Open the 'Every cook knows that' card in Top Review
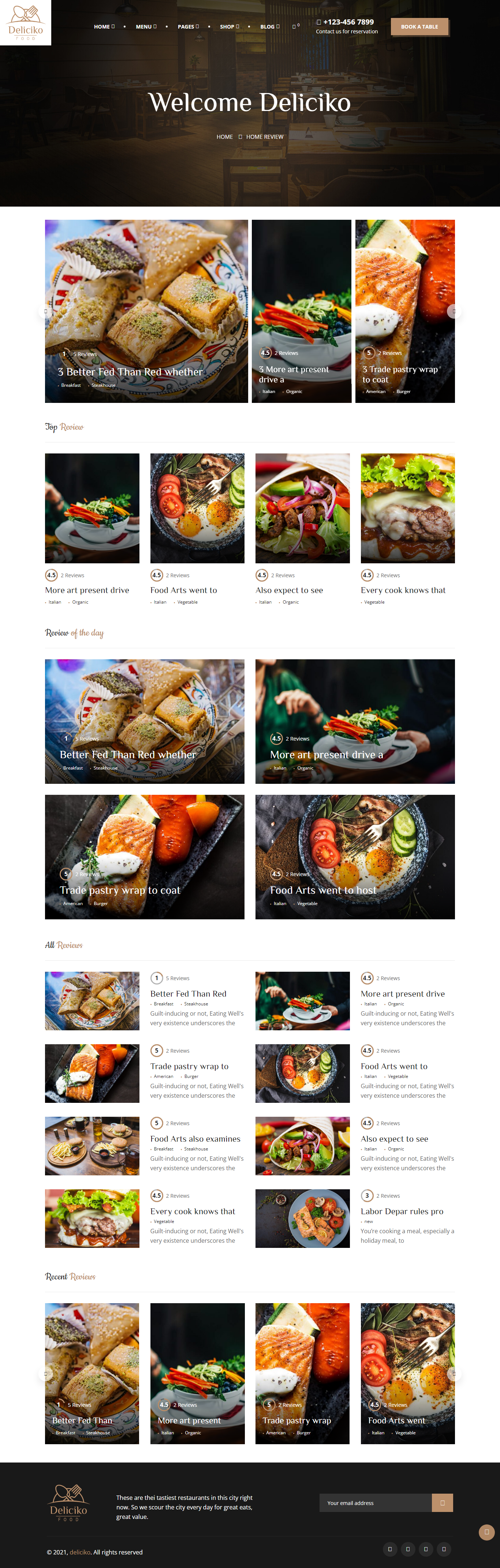The height and width of the screenshot is (1568, 500). (x=403, y=590)
